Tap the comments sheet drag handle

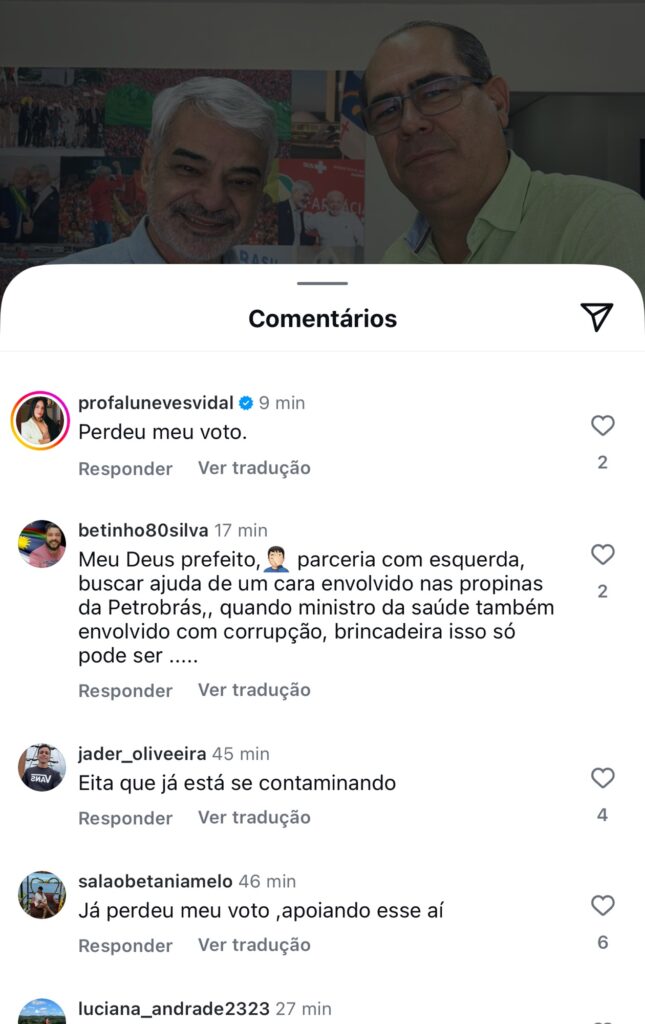(322, 283)
